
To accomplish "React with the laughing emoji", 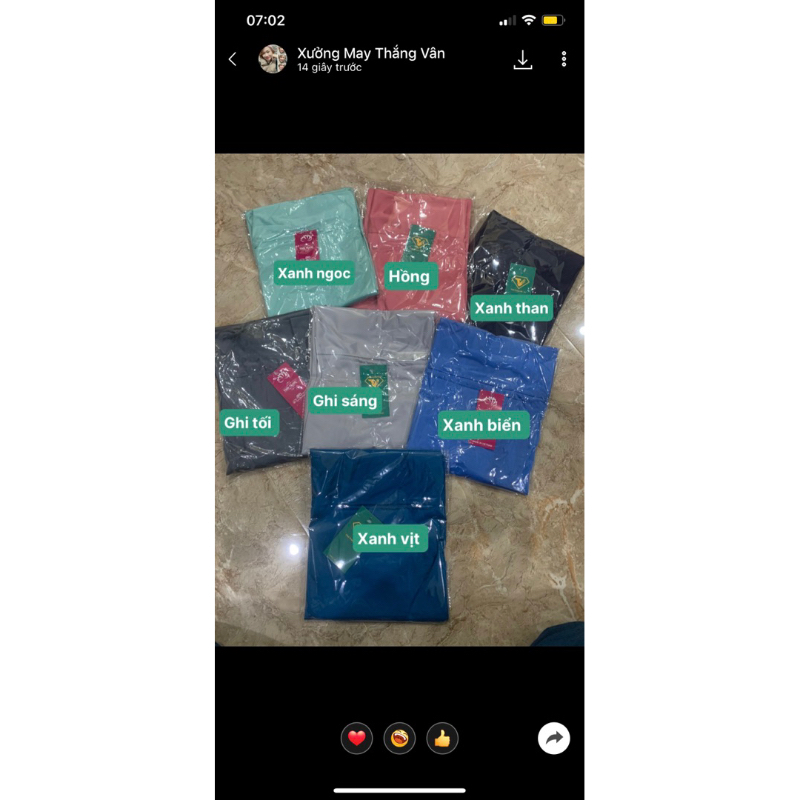I will (399, 739).
